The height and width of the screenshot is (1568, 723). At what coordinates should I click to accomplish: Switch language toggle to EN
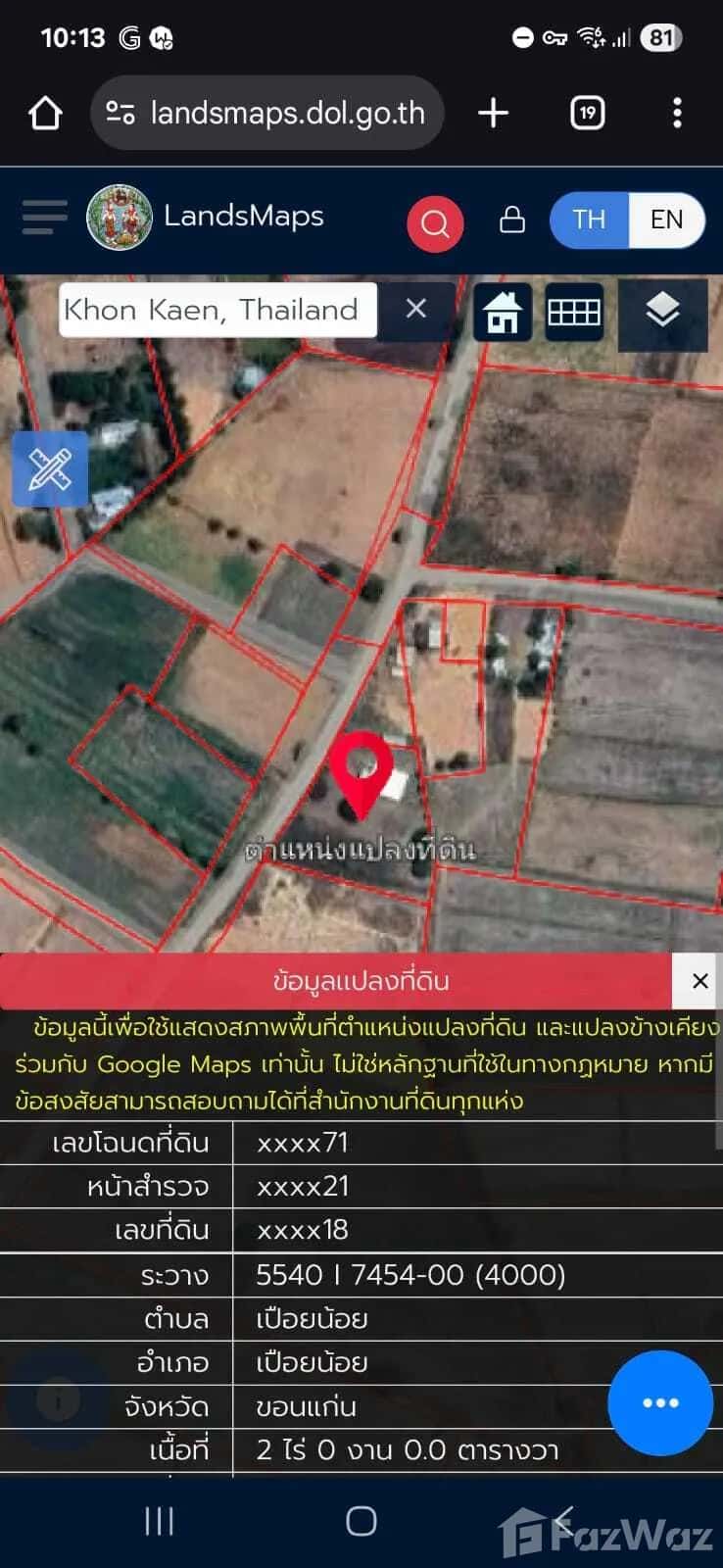pos(667,220)
